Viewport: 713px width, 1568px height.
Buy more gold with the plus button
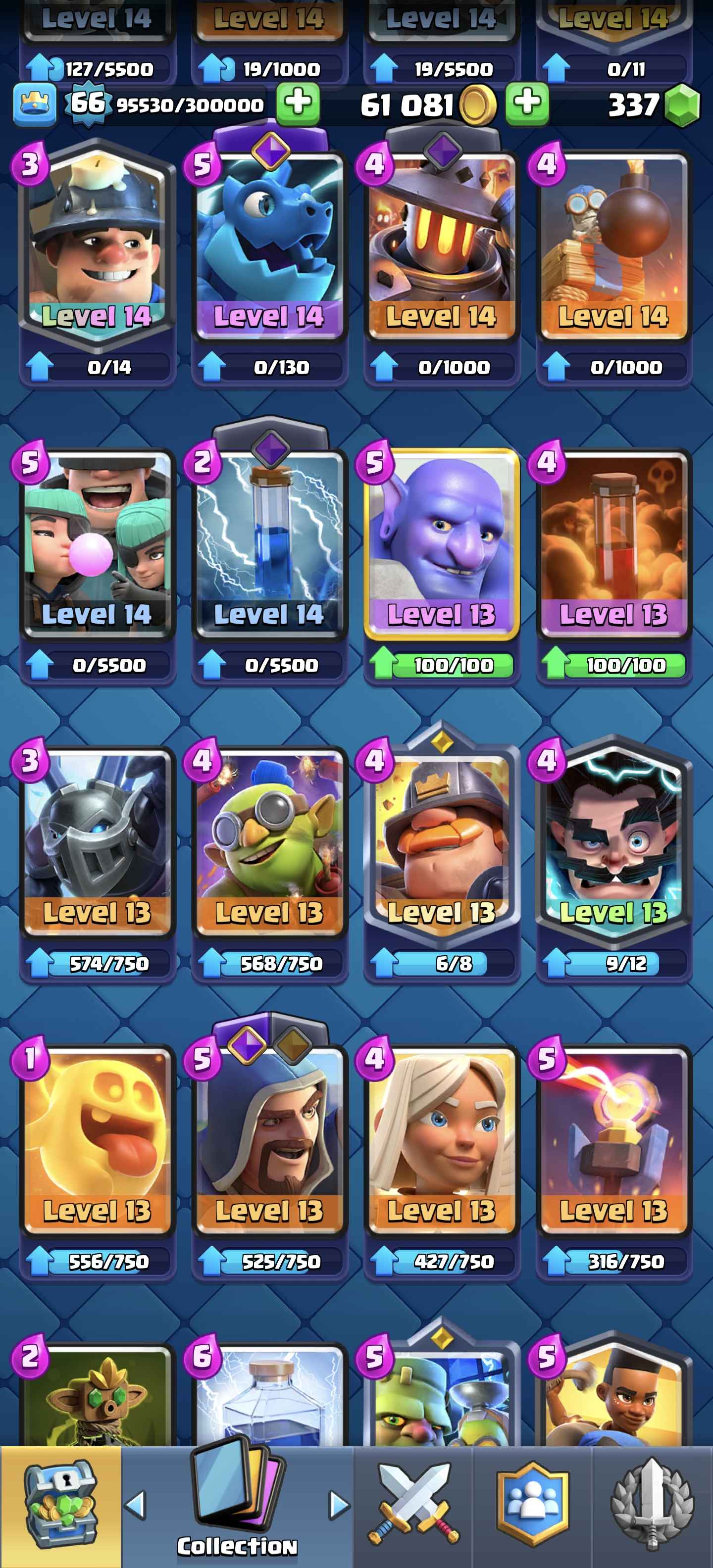[x=527, y=103]
